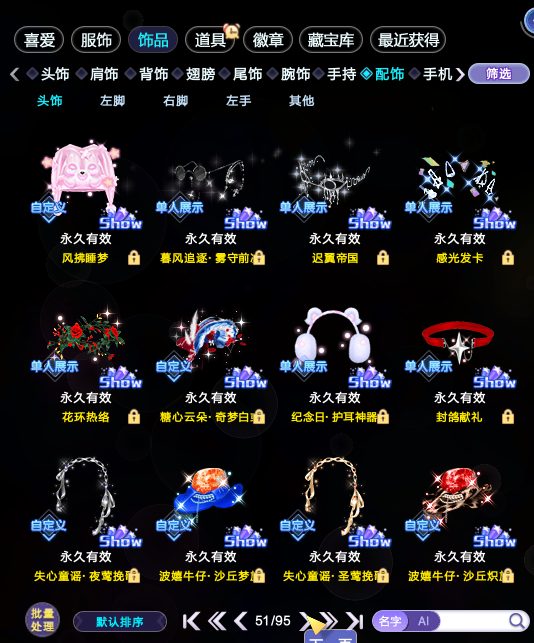
Task: Open the 道具 tab
Action: click(210, 40)
